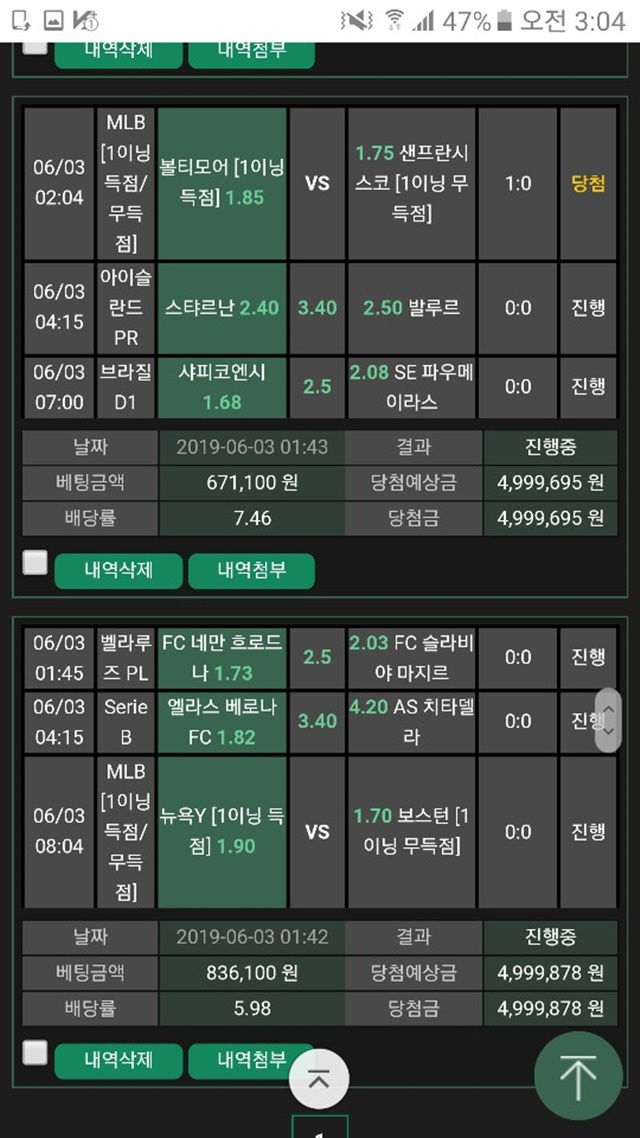Tap the white double-chevron up circle

[319, 1078]
